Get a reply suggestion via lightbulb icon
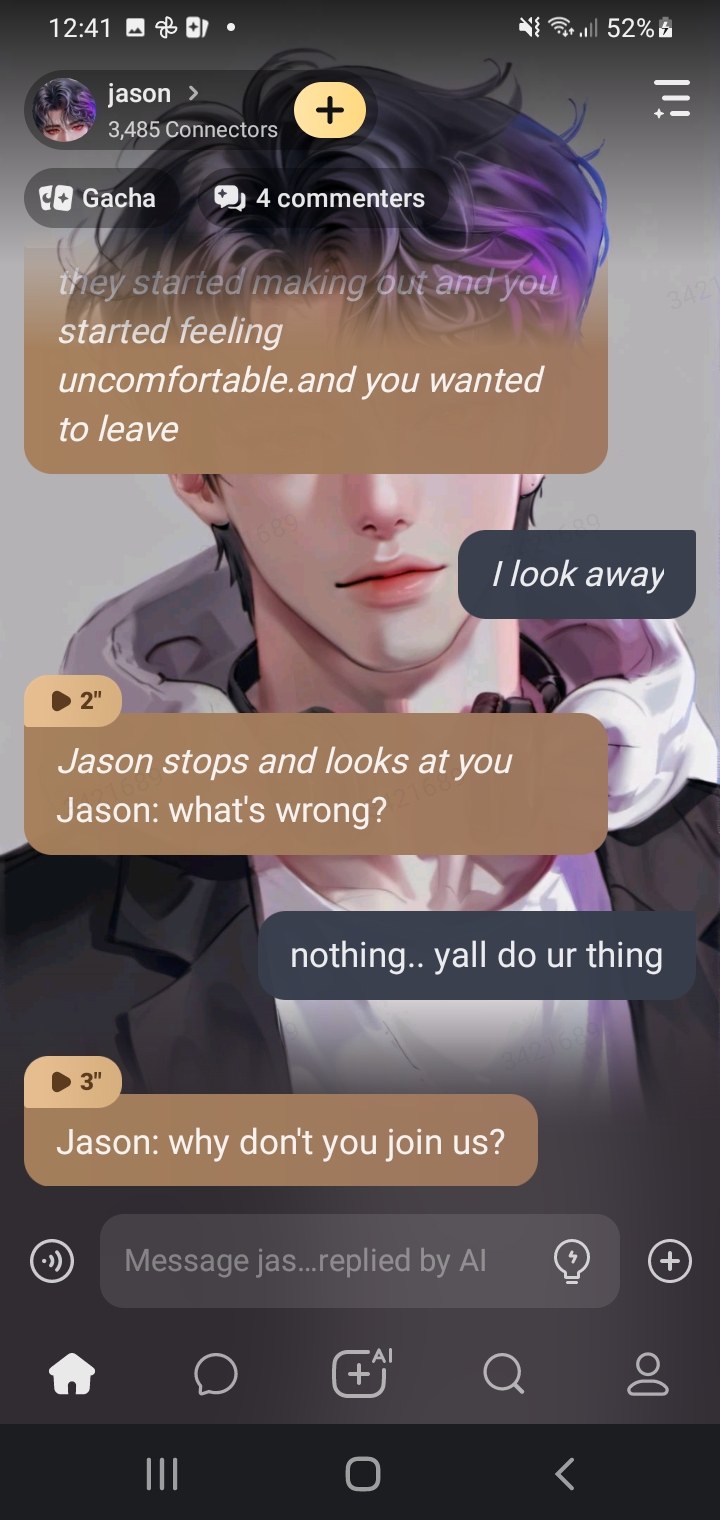The width and height of the screenshot is (720, 1520). pos(572,1261)
